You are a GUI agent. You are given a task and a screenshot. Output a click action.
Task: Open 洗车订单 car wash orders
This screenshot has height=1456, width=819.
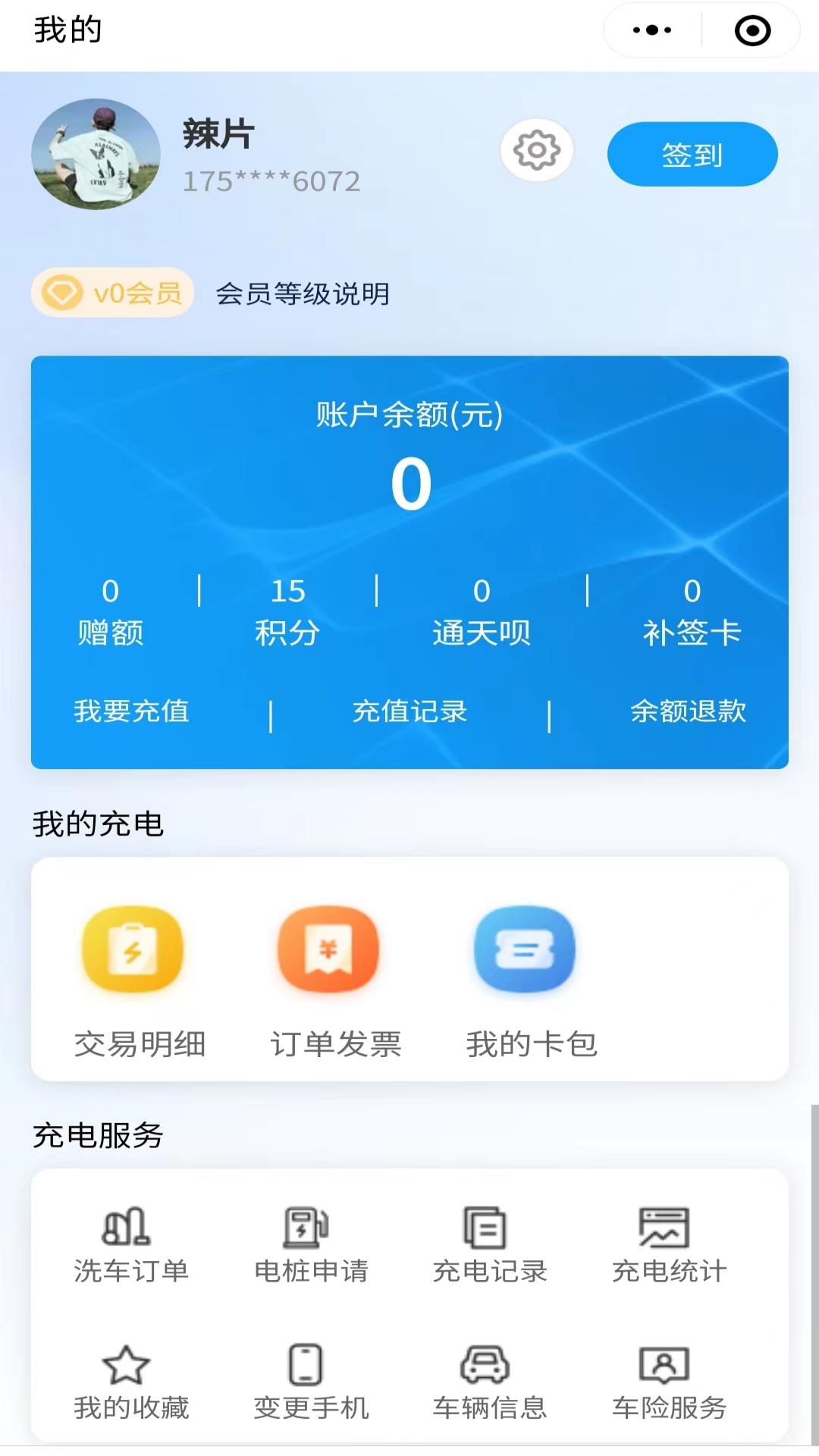[x=130, y=1245]
